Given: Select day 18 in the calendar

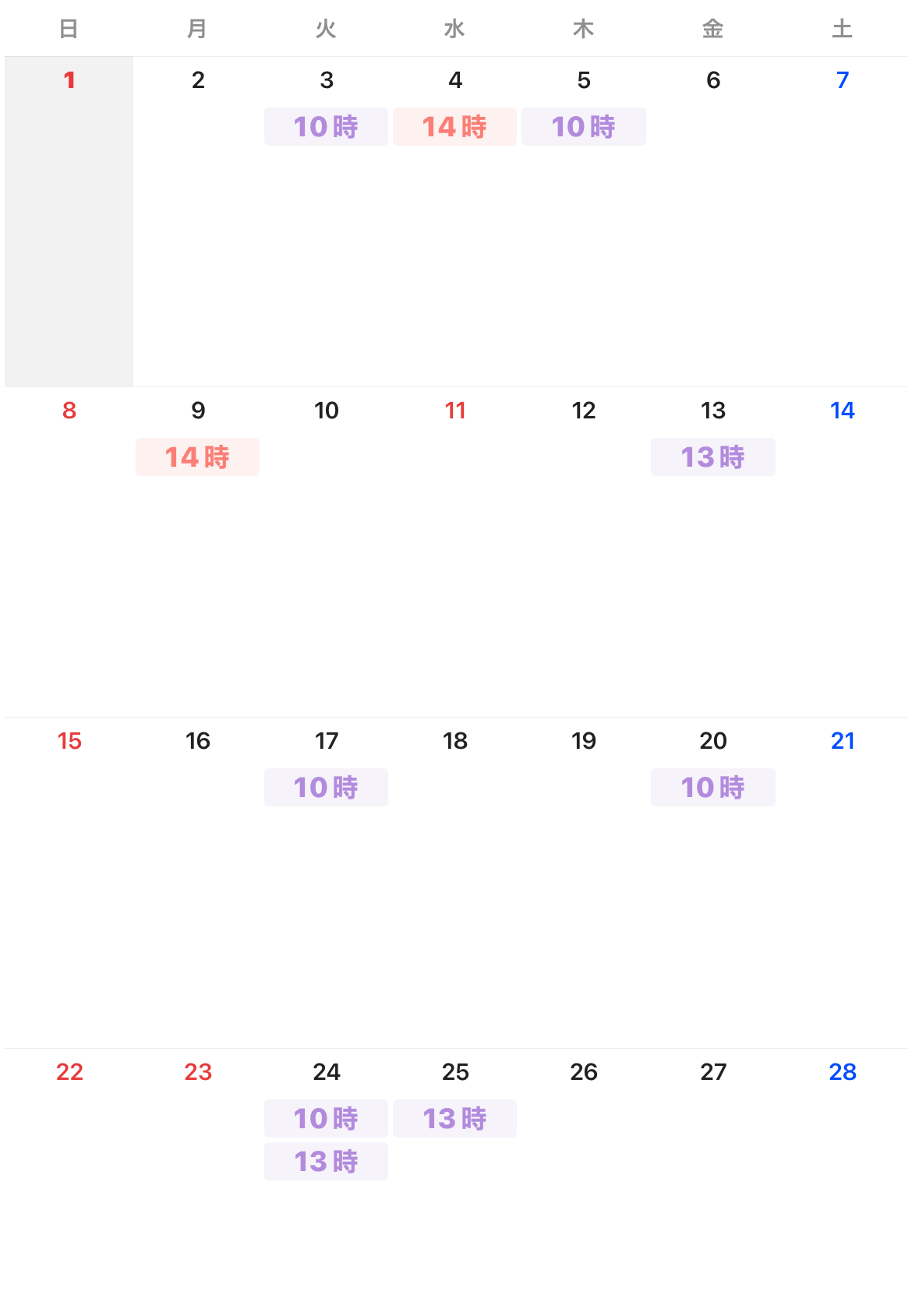Looking at the screenshot, I should [455, 741].
